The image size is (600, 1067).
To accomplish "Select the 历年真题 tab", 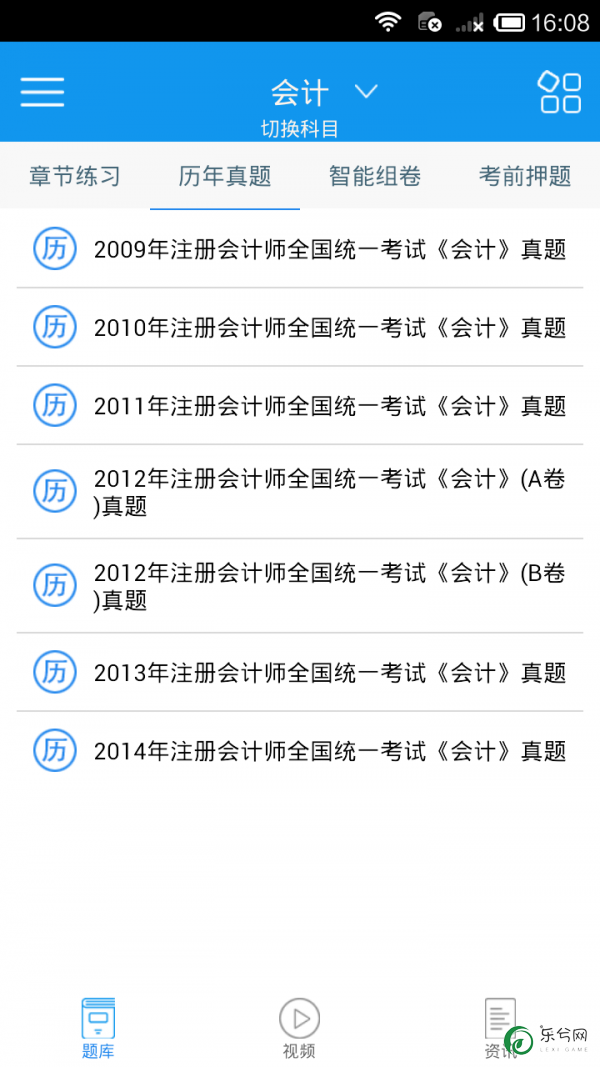I will [x=225, y=176].
